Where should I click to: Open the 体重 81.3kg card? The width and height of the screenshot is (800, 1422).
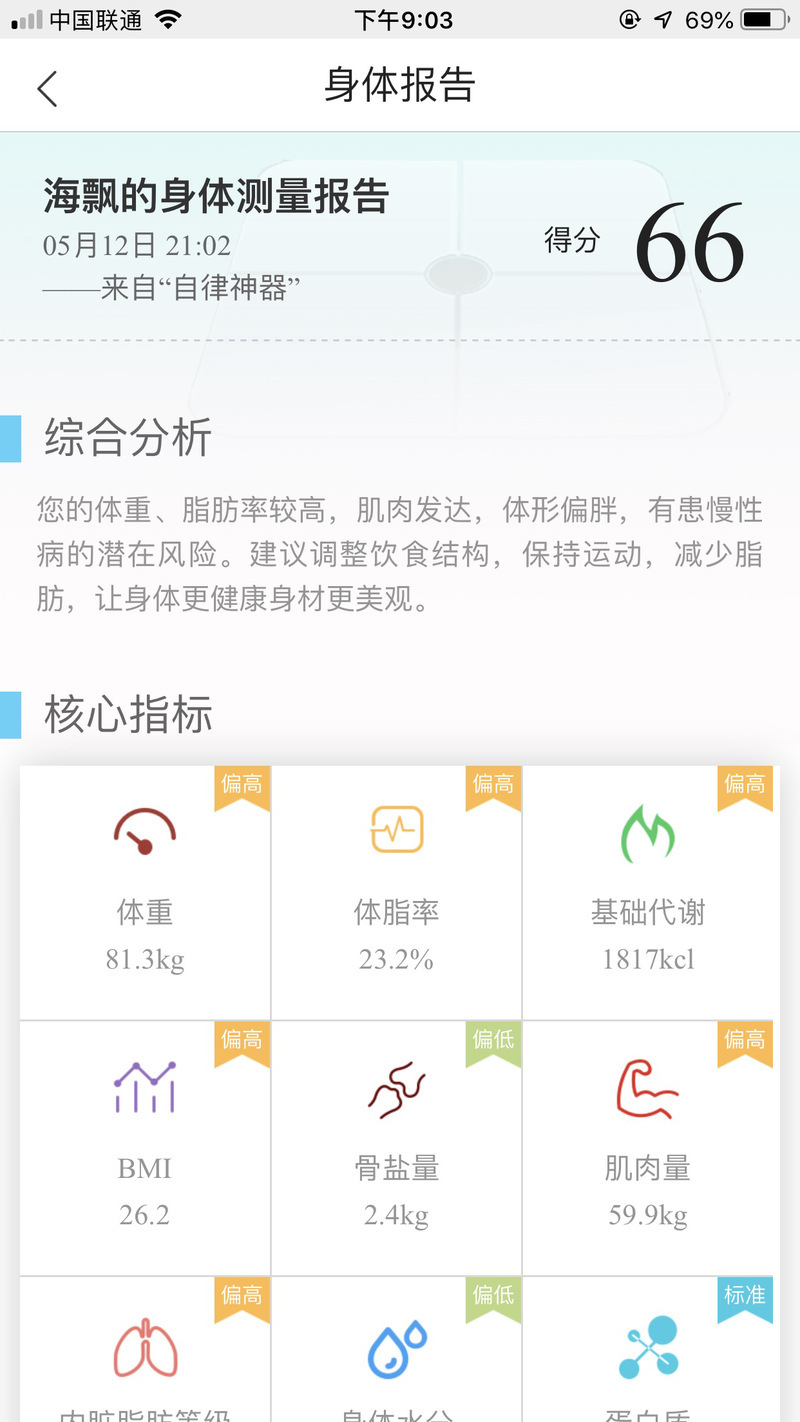[145, 893]
